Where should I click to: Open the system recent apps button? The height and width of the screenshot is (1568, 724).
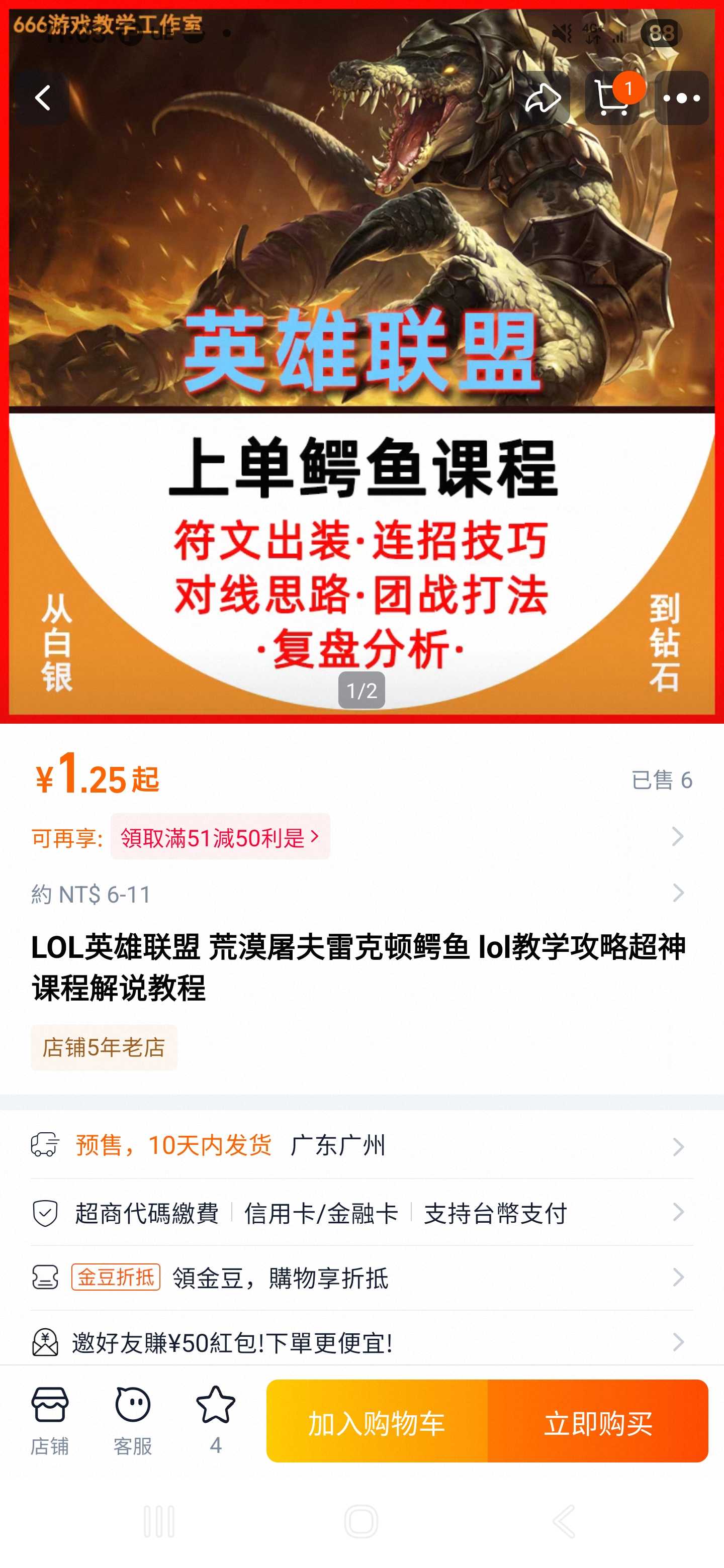coord(159,1521)
